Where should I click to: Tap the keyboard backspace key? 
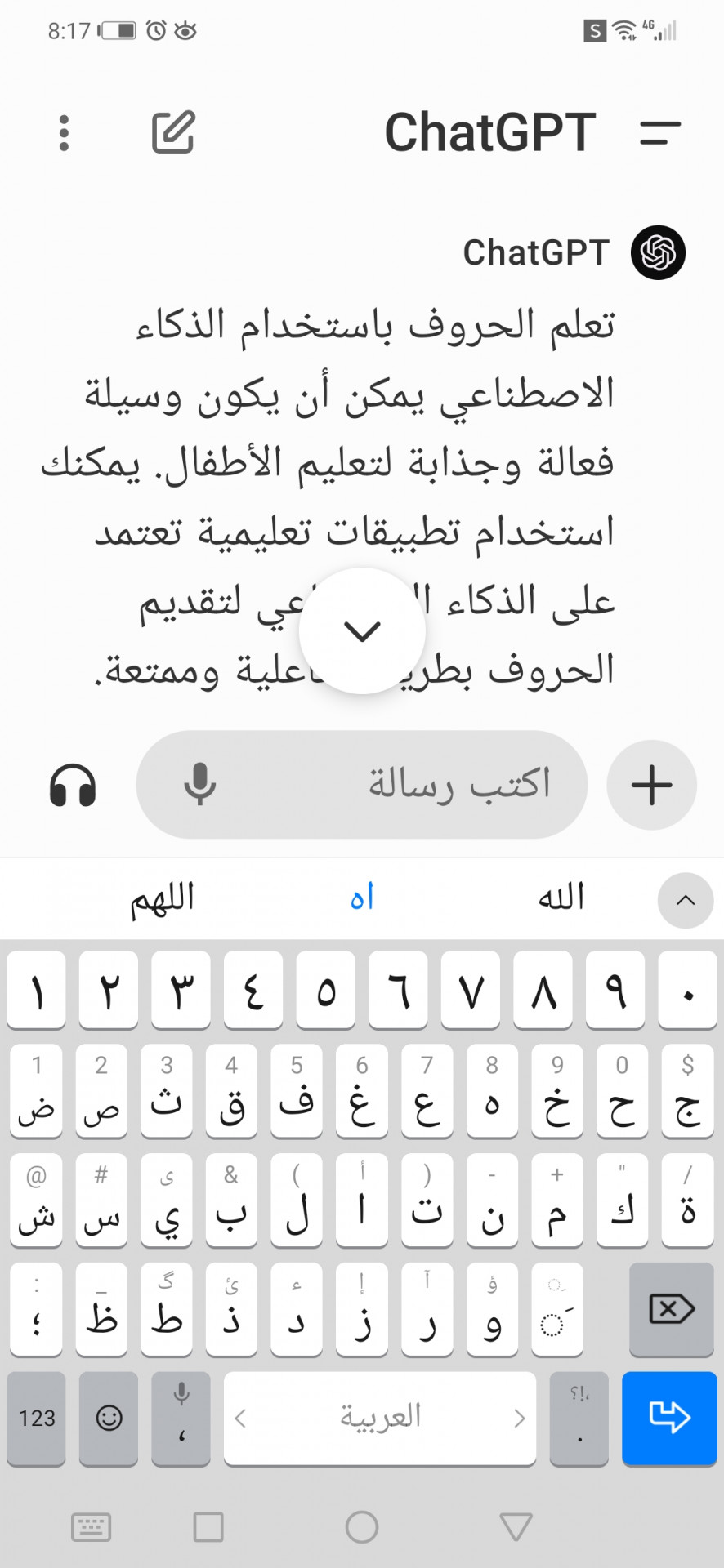point(672,1309)
